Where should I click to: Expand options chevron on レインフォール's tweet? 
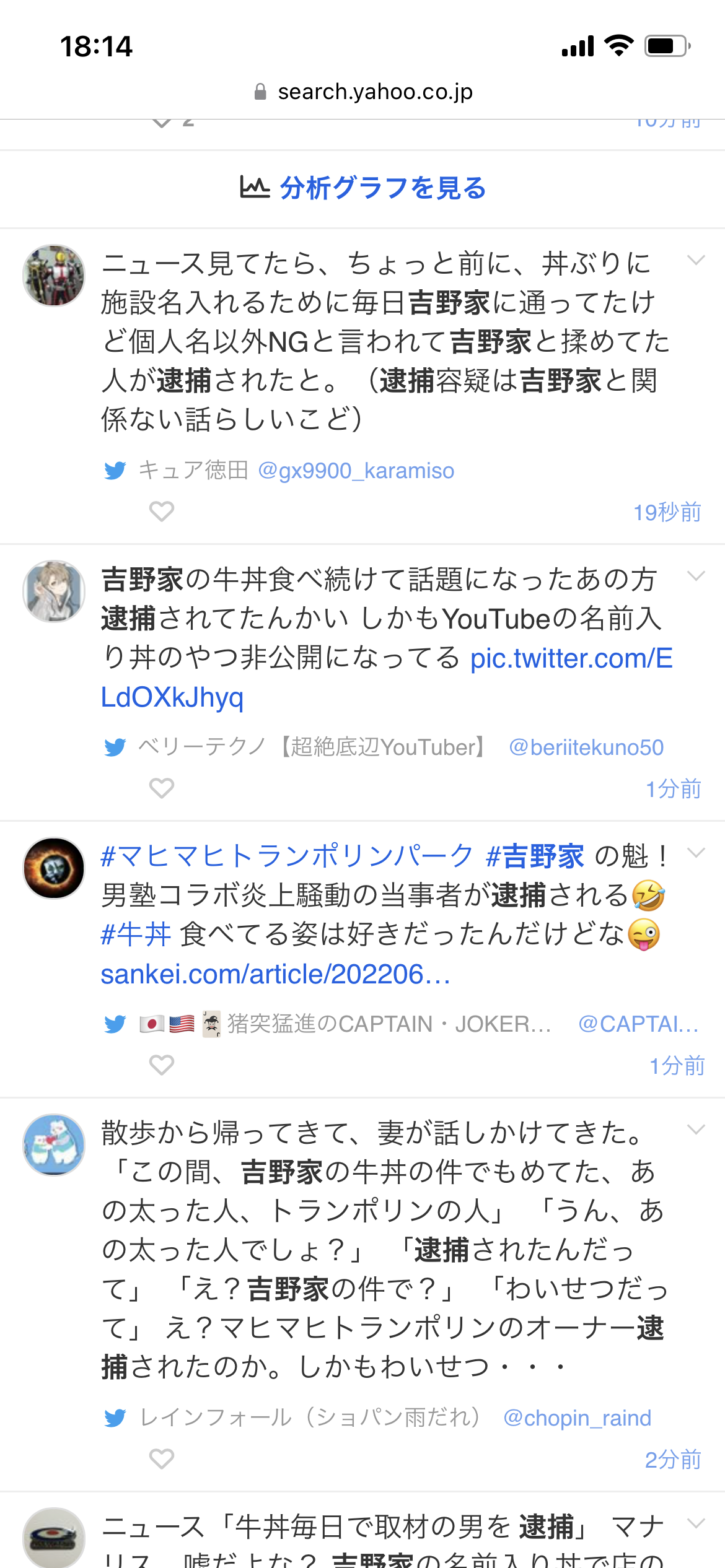[696, 1130]
